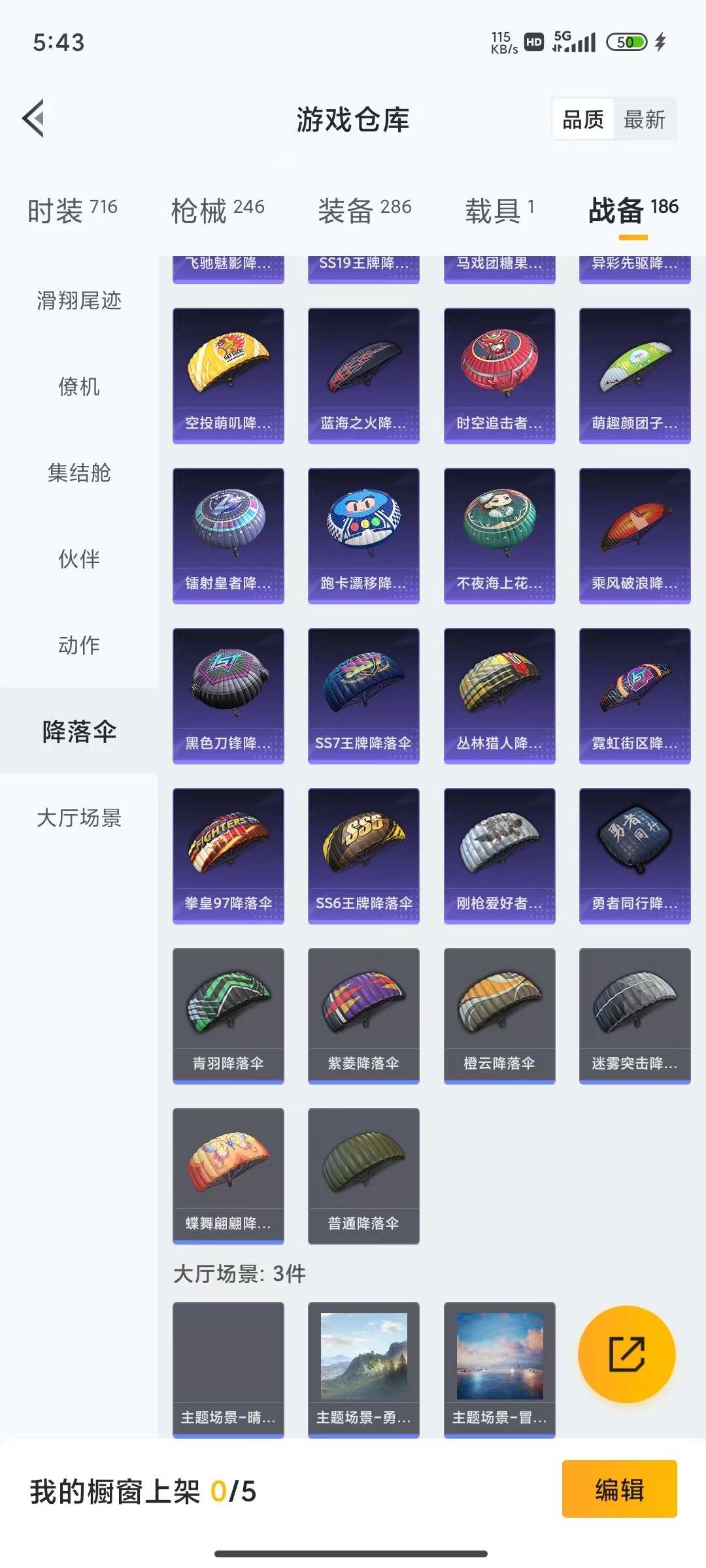The image size is (706, 1568).
Task: Jump to 集结舱 category
Action: (x=79, y=473)
